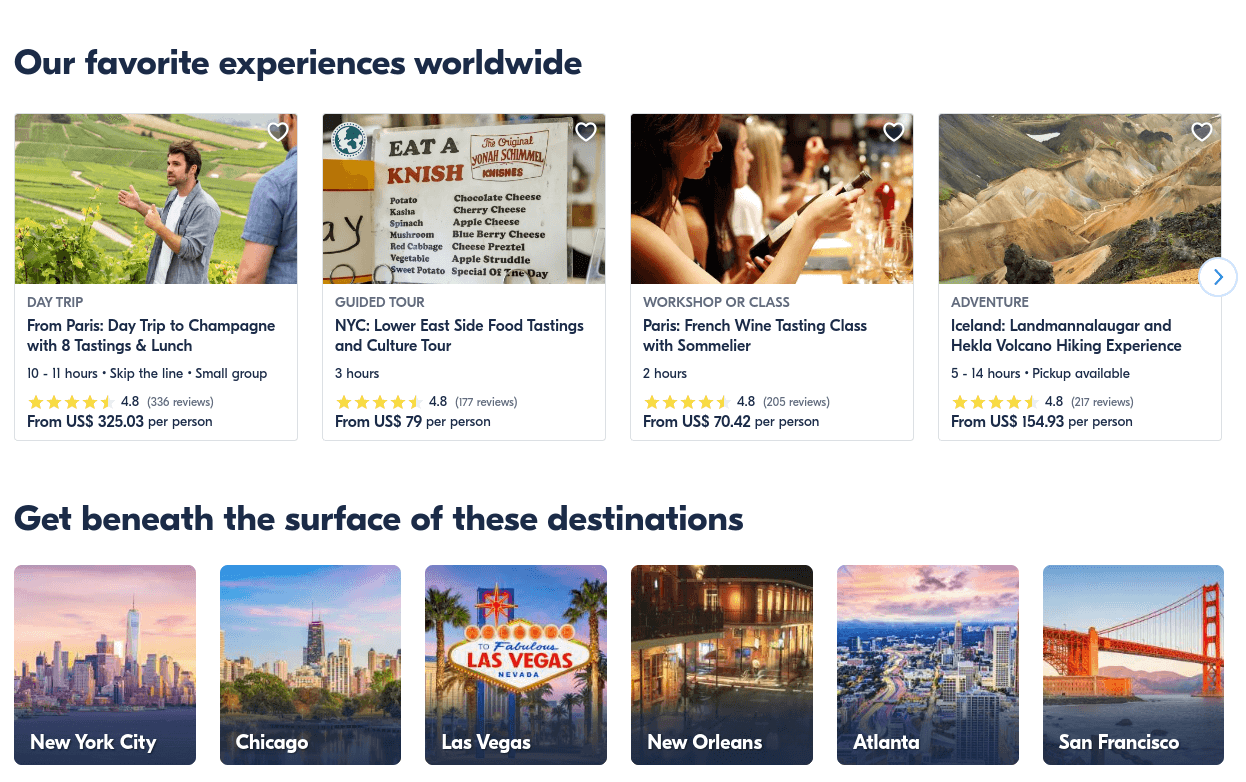
Task: Show next experiences with the carousel arrow
Action: coord(1218,277)
